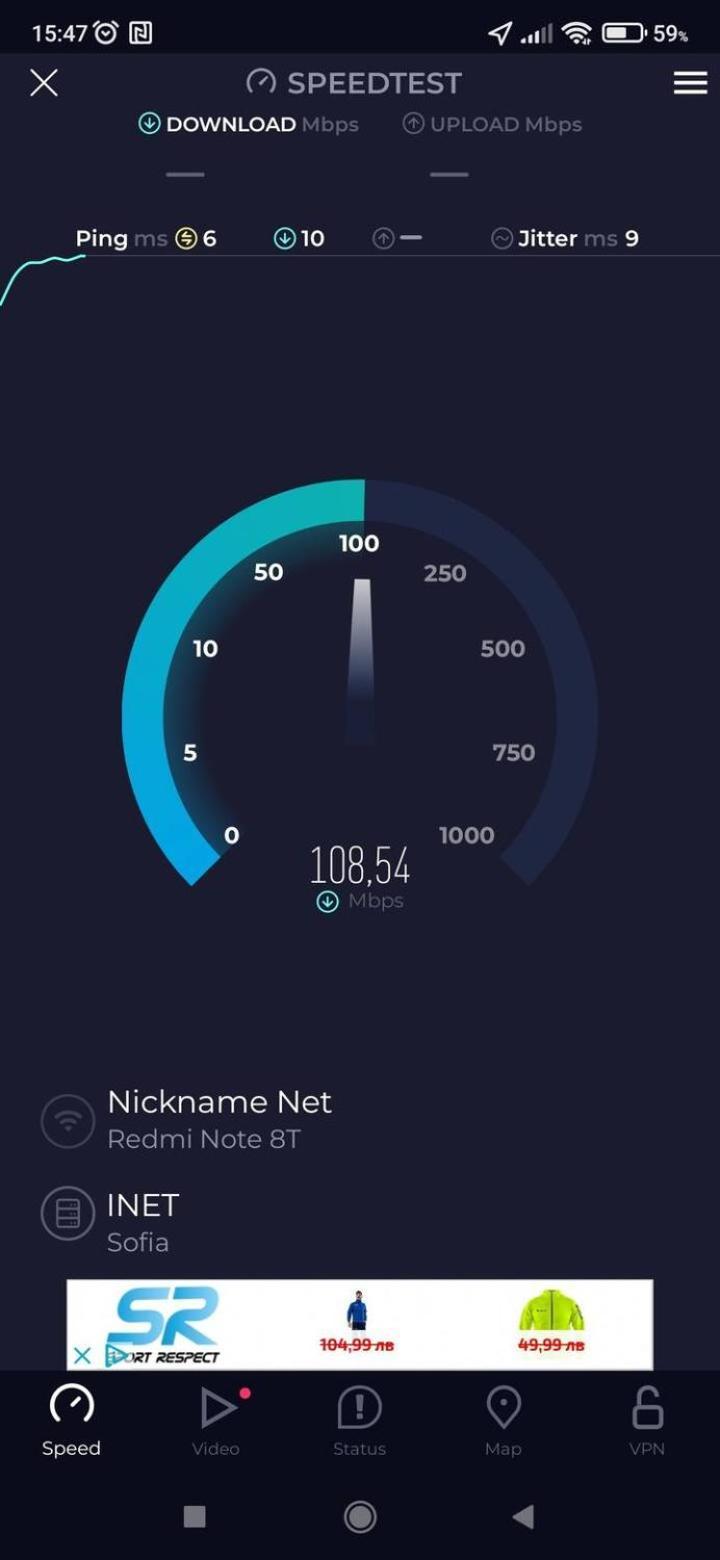Viewport: 720px width, 1560px height.
Task: Open the hamburger menu
Action: tap(690, 83)
